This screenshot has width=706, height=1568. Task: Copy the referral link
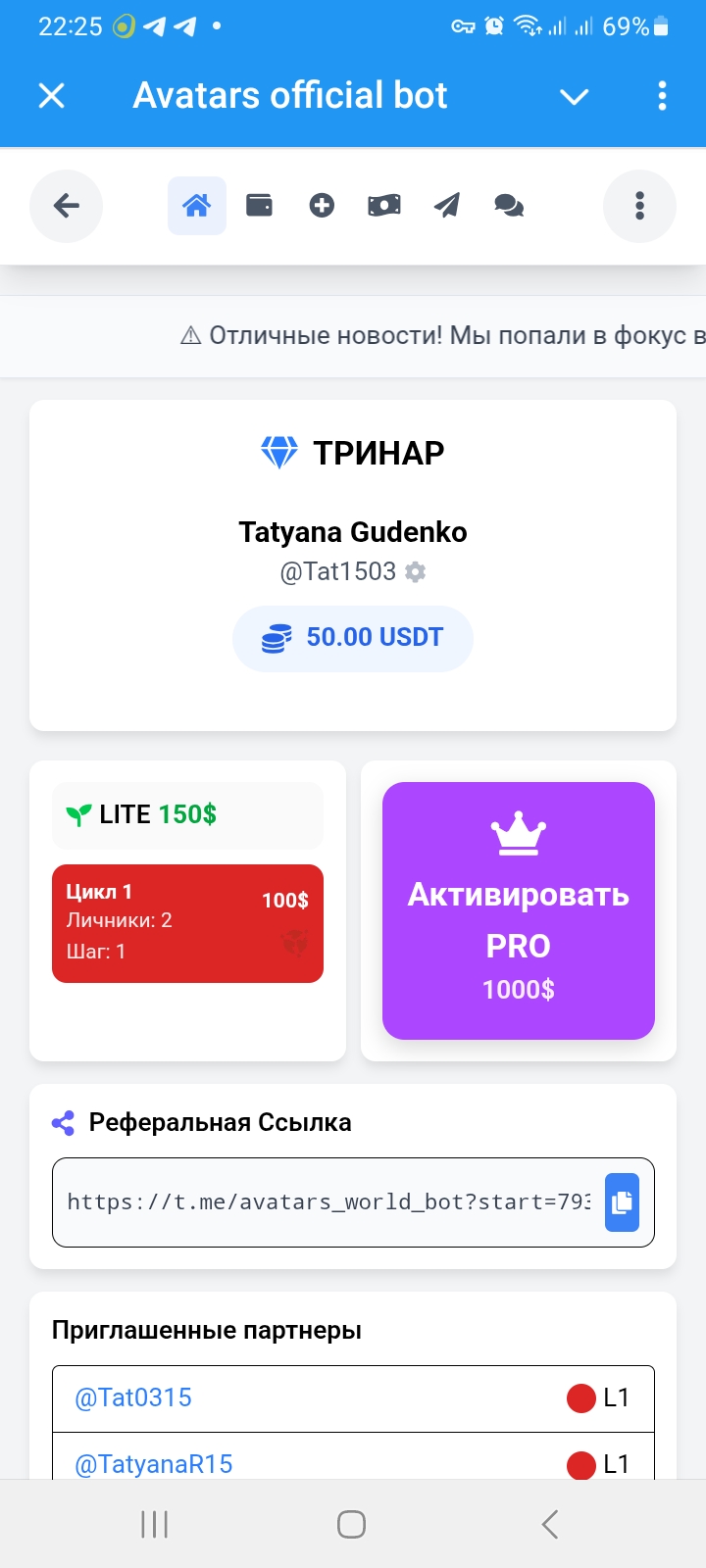[x=622, y=1201]
